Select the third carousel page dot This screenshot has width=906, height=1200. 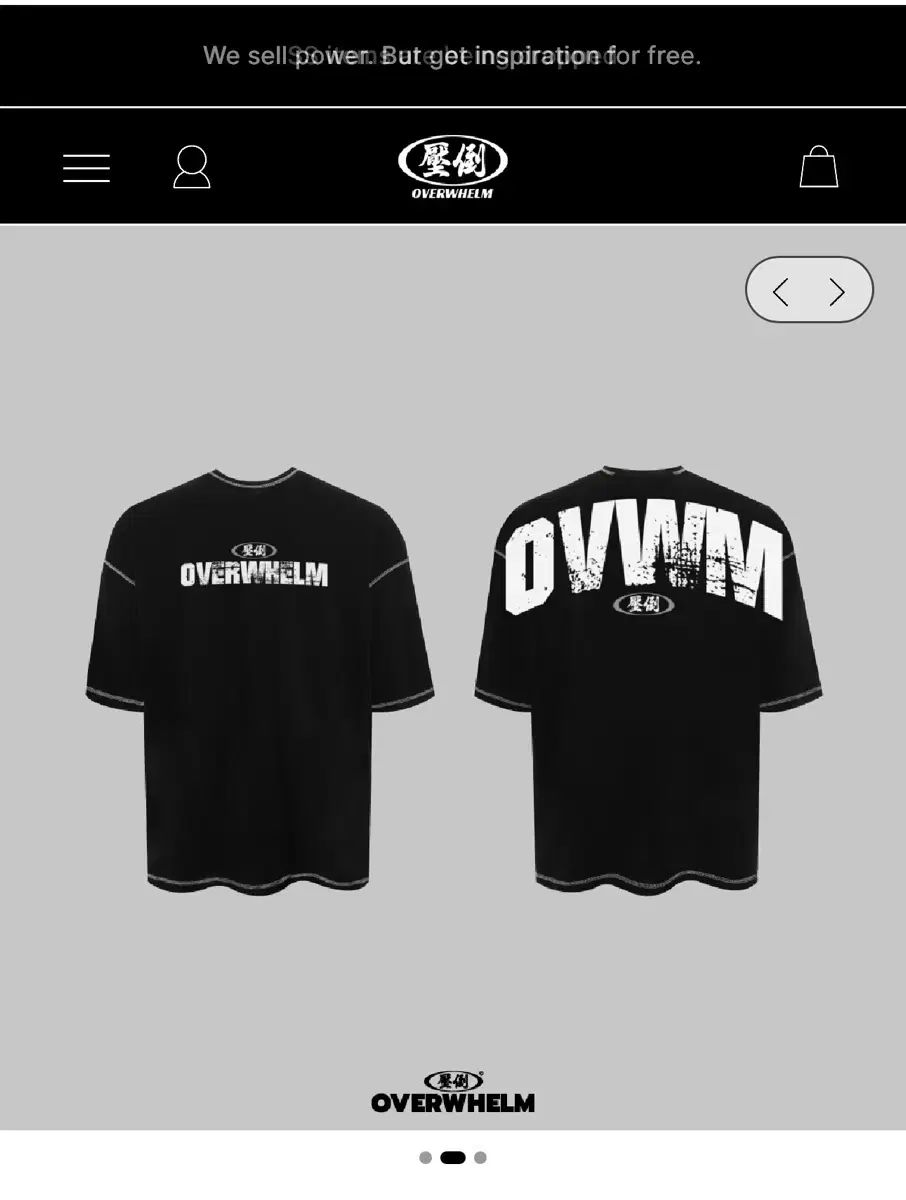coord(481,1158)
